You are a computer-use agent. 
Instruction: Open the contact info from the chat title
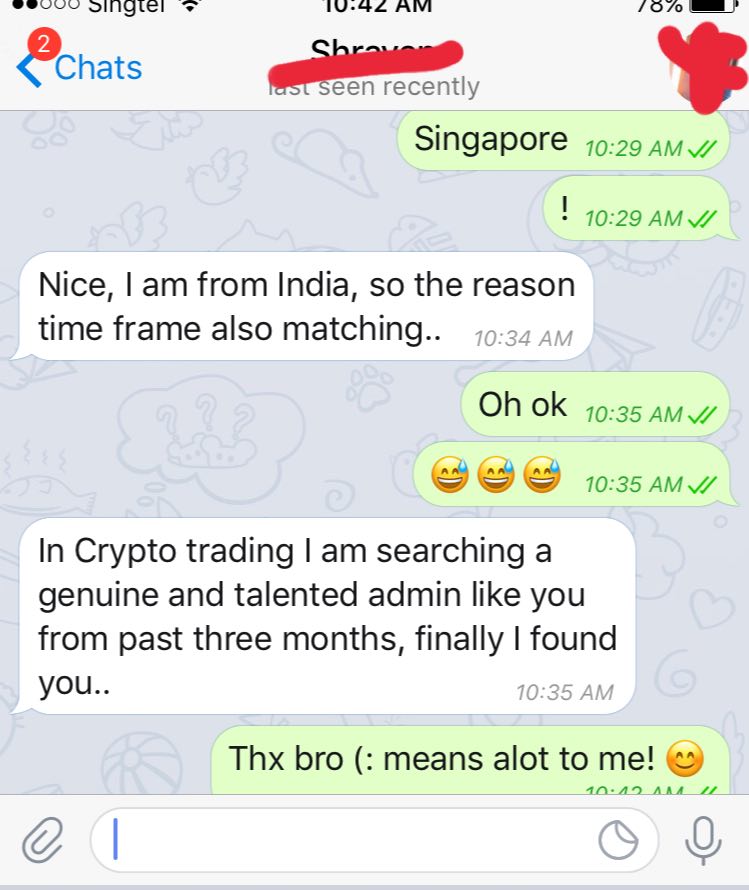[375, 66]
